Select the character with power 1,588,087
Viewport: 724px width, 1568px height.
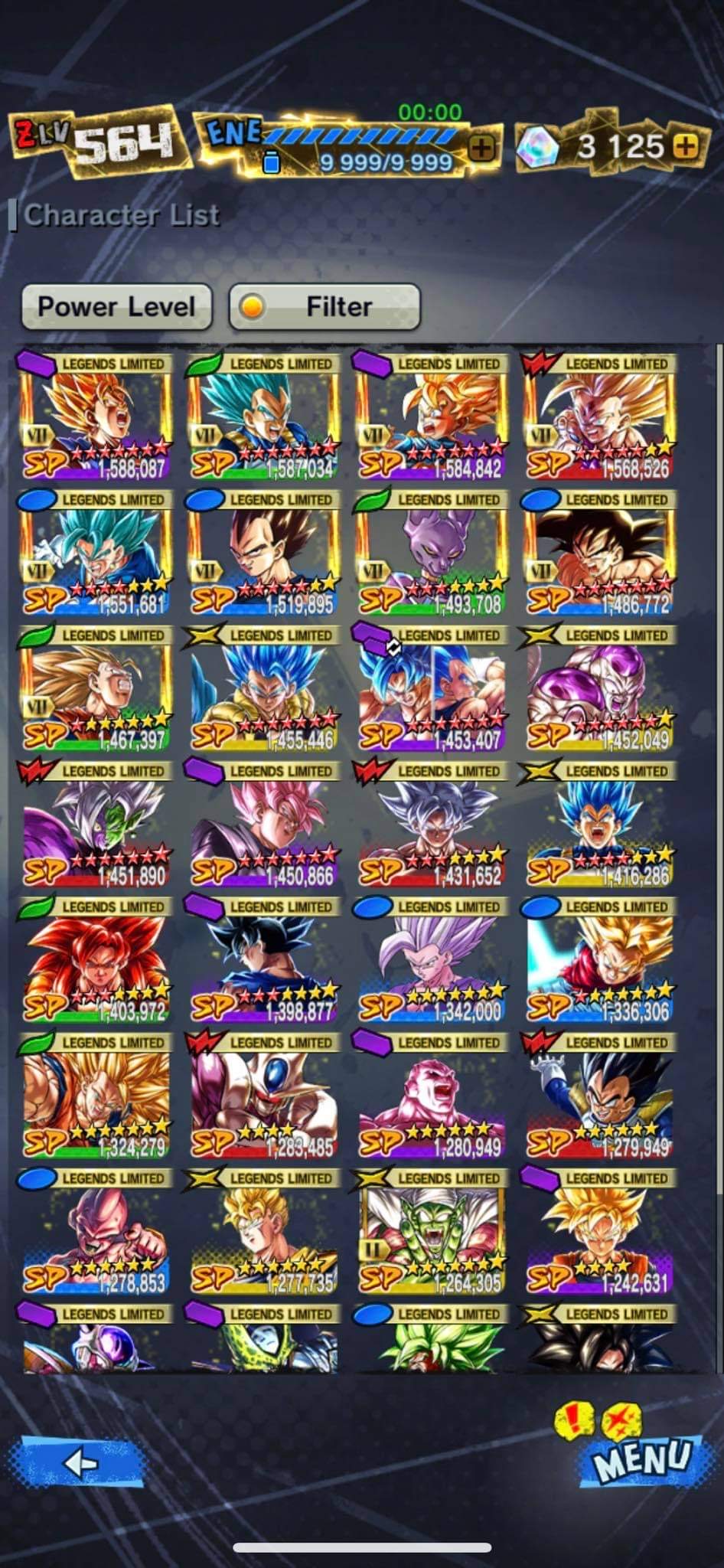pos(95,417)
